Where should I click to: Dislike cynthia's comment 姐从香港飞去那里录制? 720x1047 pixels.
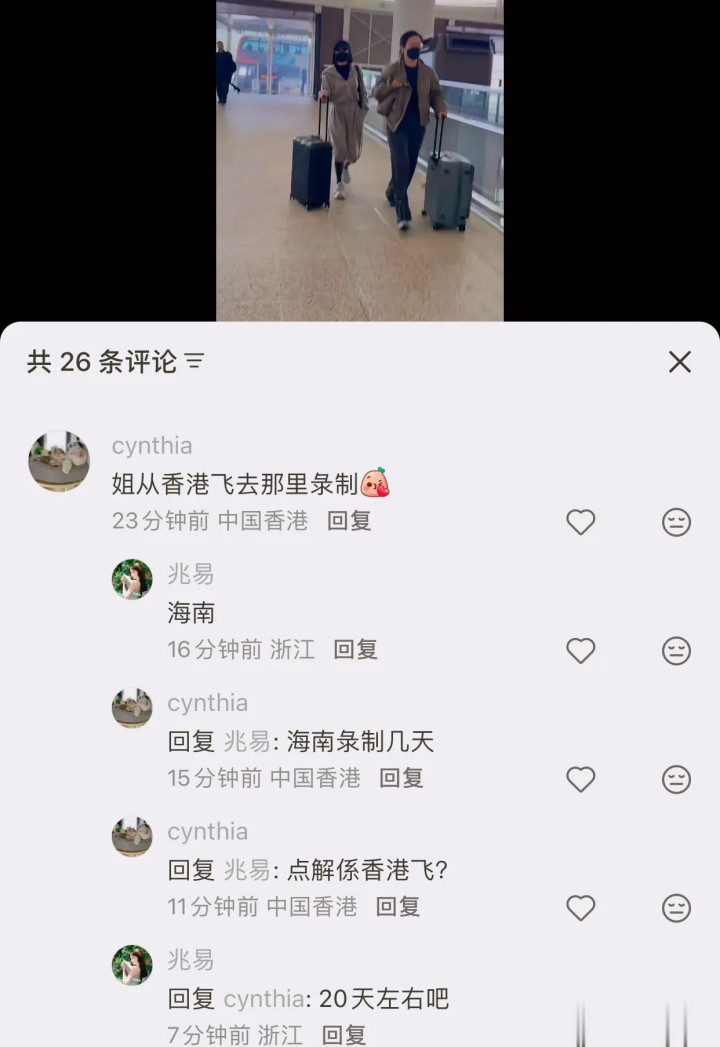677,522
